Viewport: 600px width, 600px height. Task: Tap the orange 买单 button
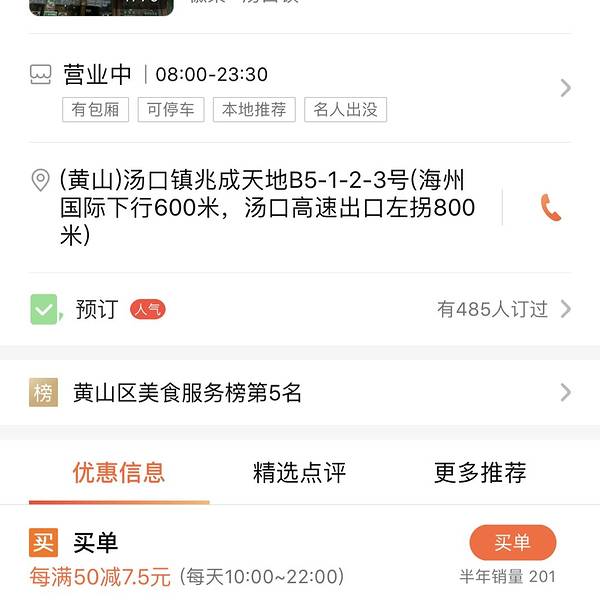(512, 543)
